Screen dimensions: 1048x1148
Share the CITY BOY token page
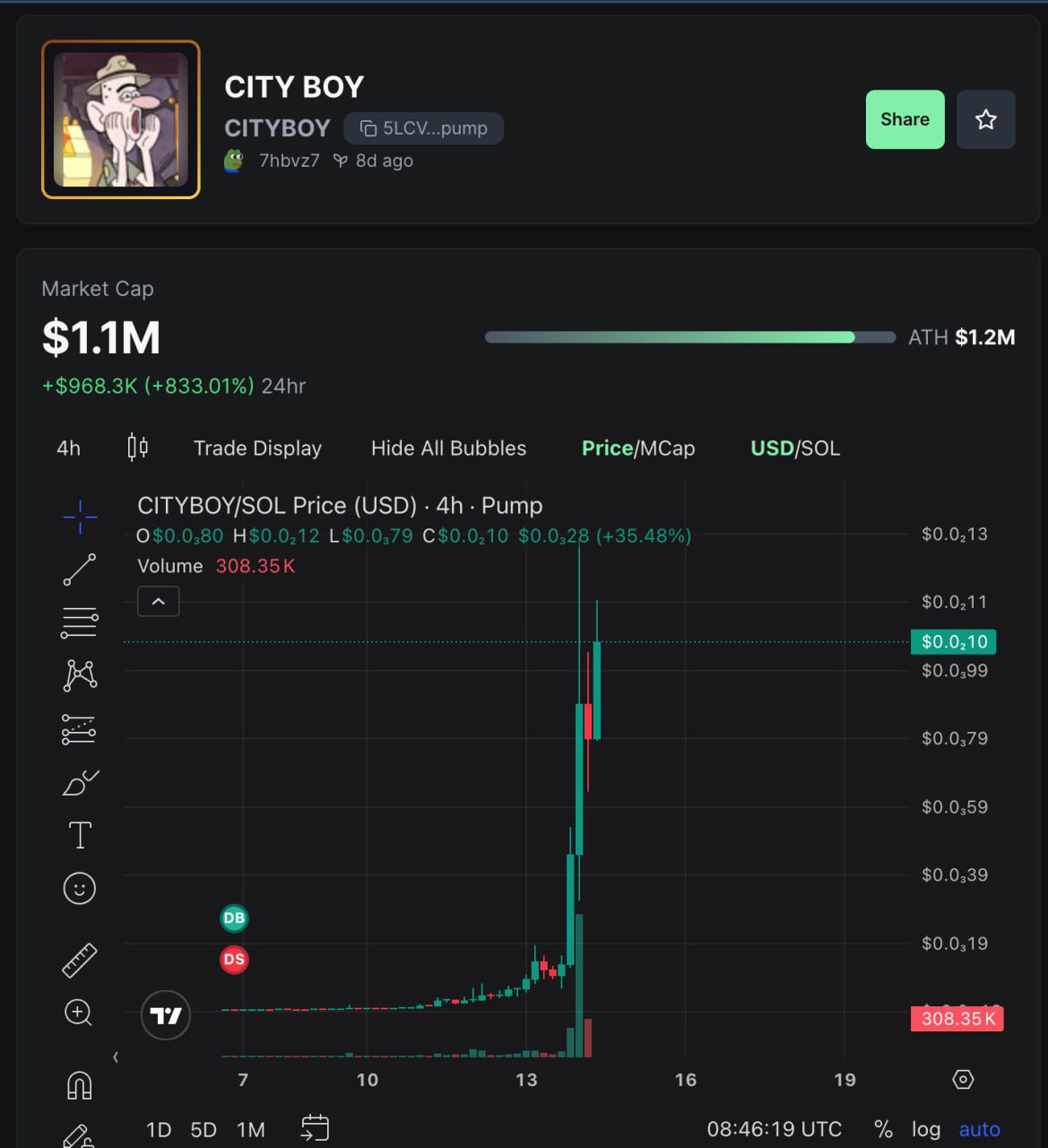pos(905,119)
